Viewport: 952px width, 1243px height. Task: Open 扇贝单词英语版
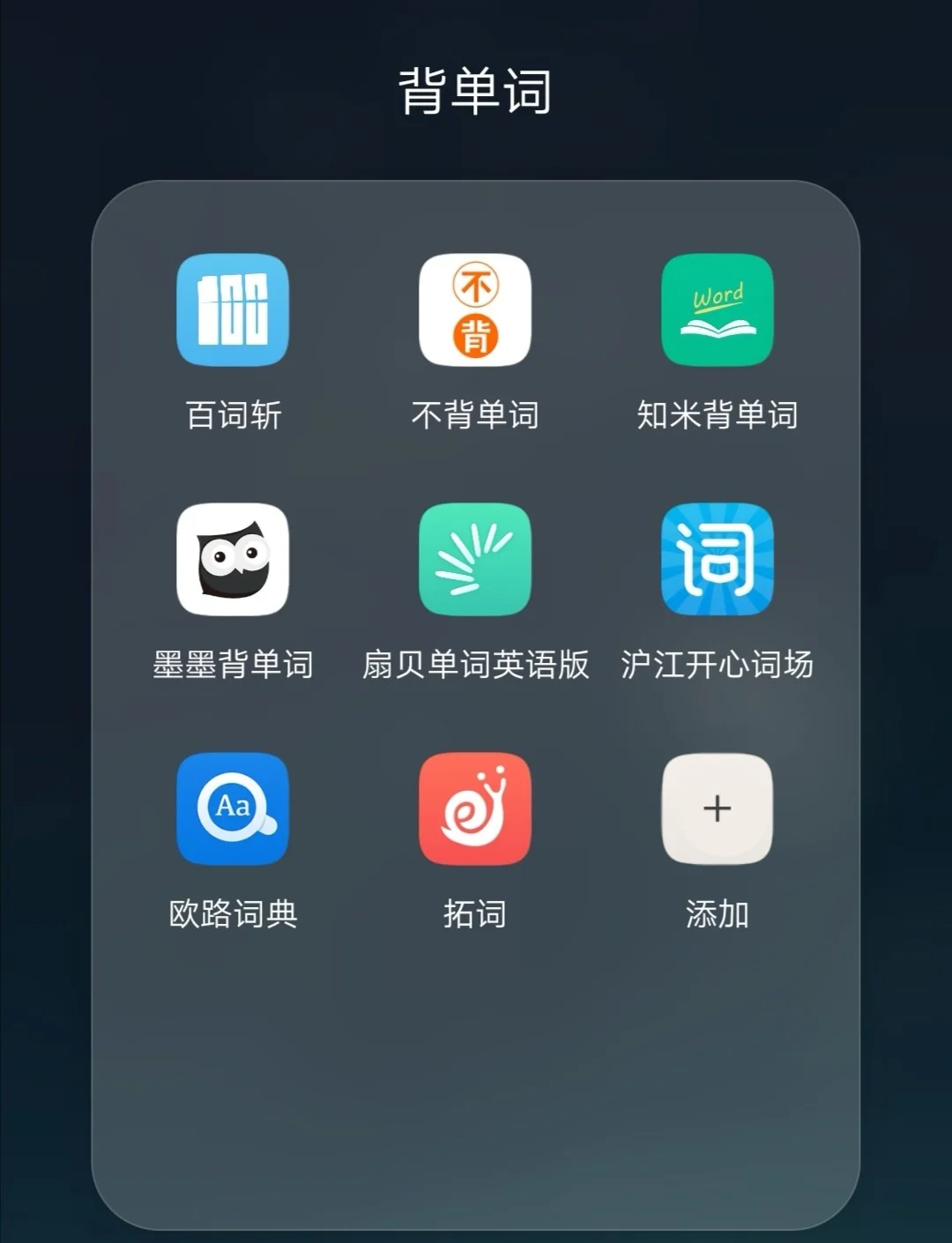coord(474,561)
